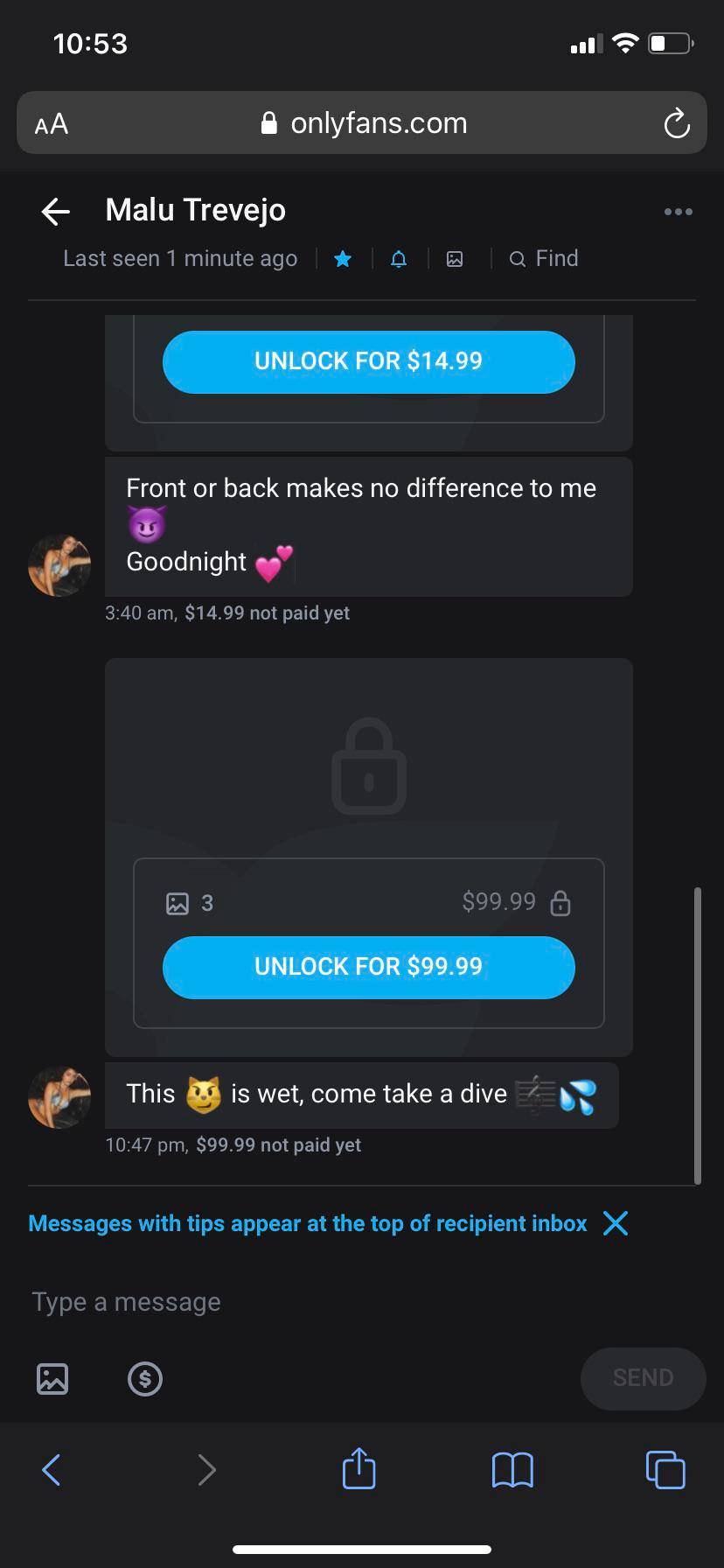Go back from the chat
Screen dimensions: 724x1568
pyautogui.click(x=56, y=211)
